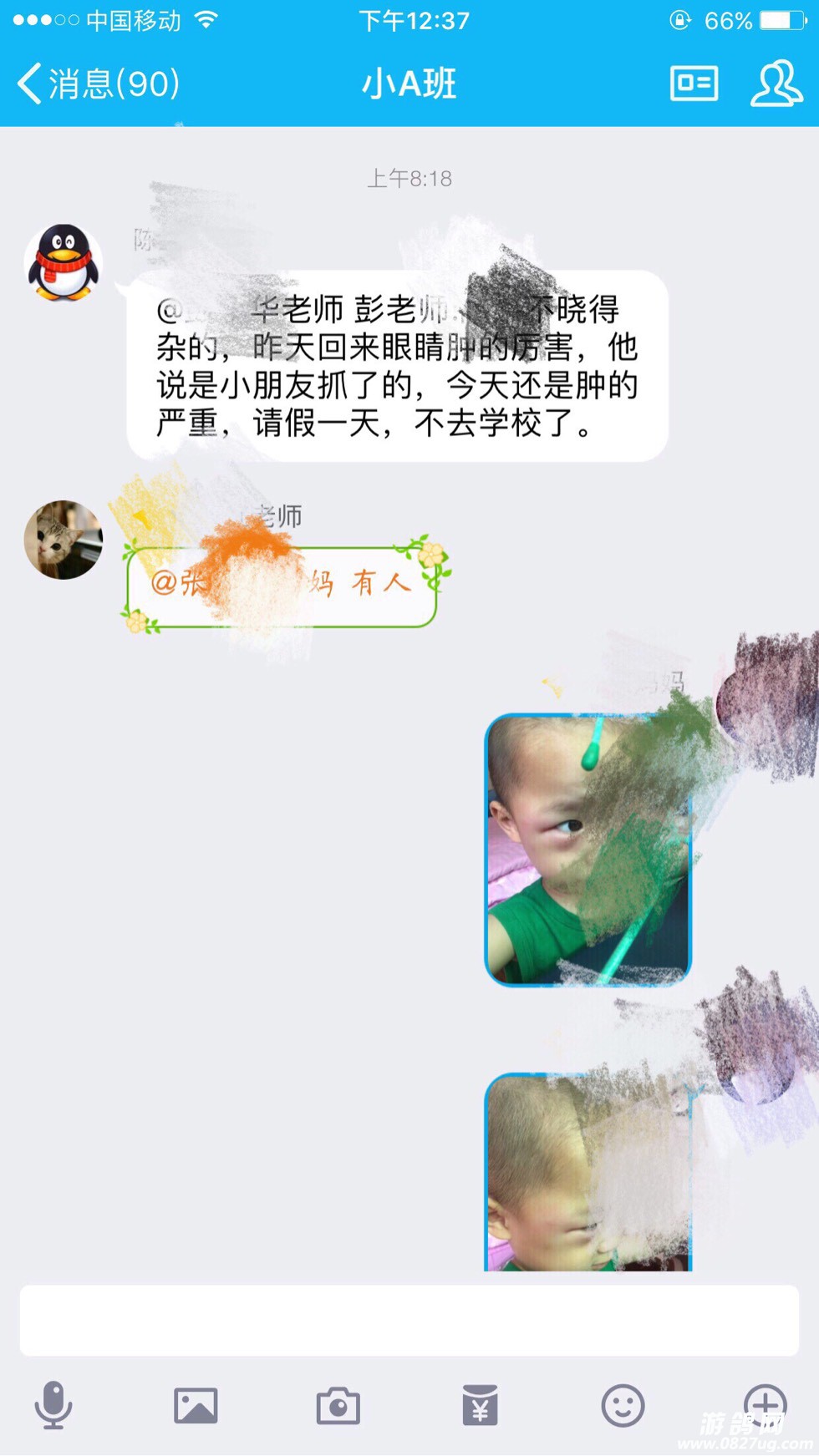Pick a picture from the gallery
819x1456 pixels.
[x=196, y=1405]
